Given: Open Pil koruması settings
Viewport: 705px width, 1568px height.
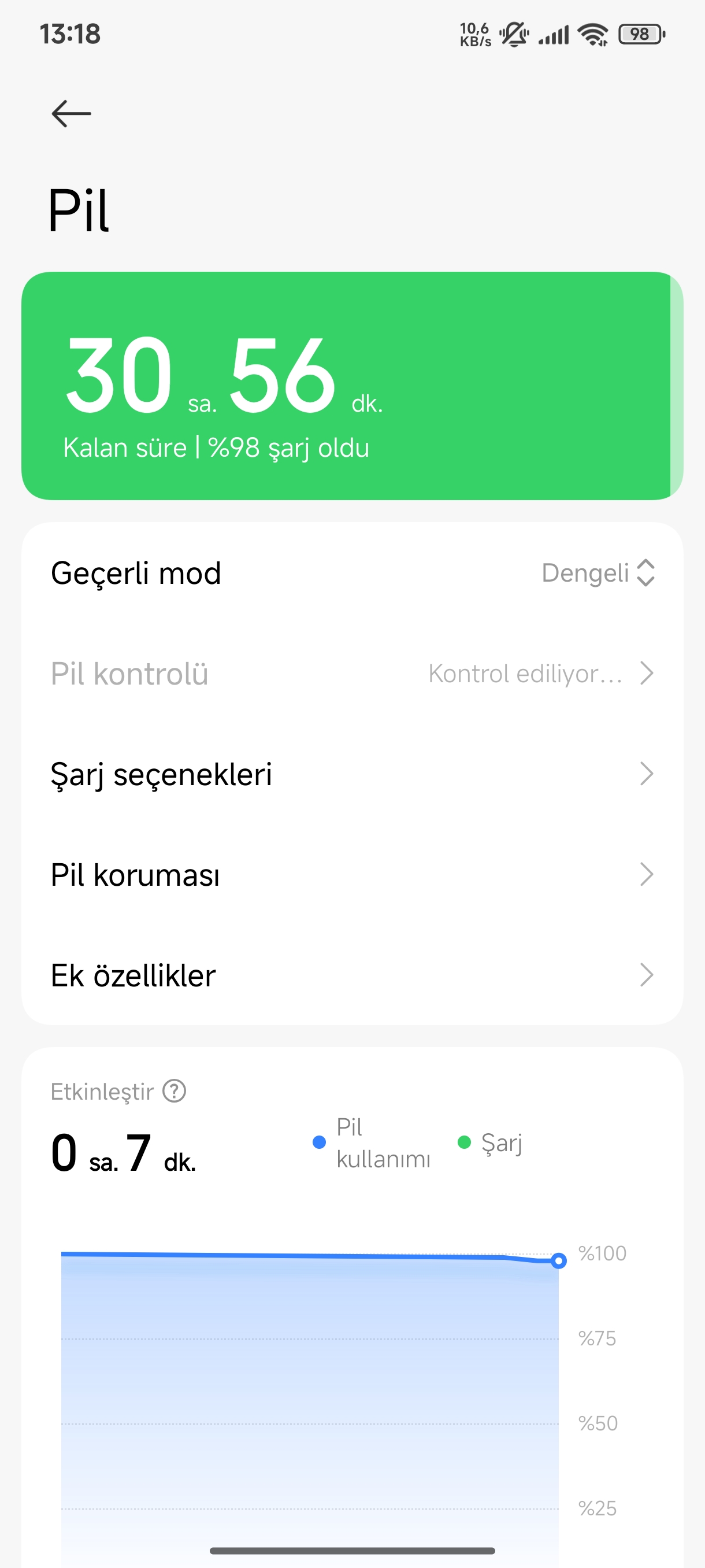Looking at the screenshot, I should (x=351, y=875).
